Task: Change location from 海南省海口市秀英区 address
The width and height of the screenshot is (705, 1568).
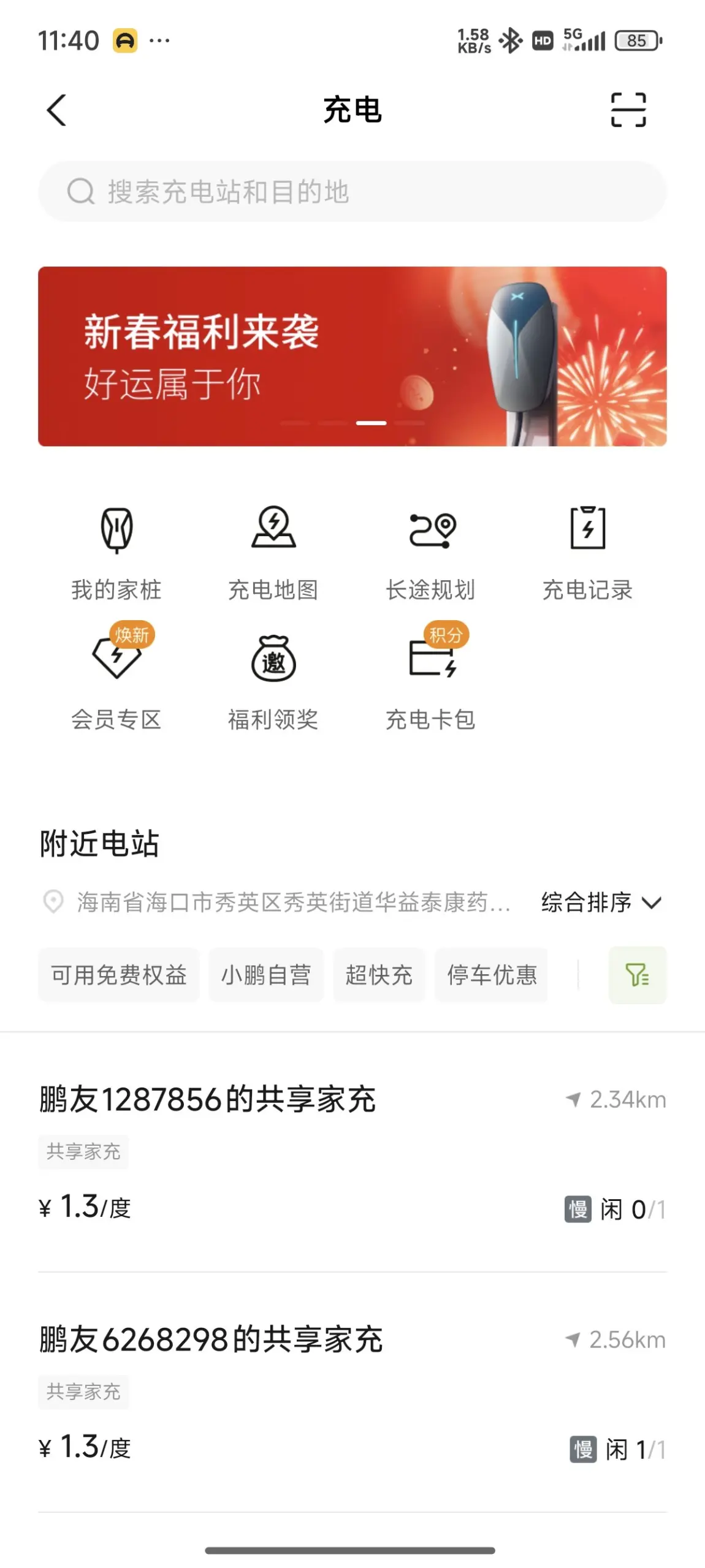Action: coord(277,902)
